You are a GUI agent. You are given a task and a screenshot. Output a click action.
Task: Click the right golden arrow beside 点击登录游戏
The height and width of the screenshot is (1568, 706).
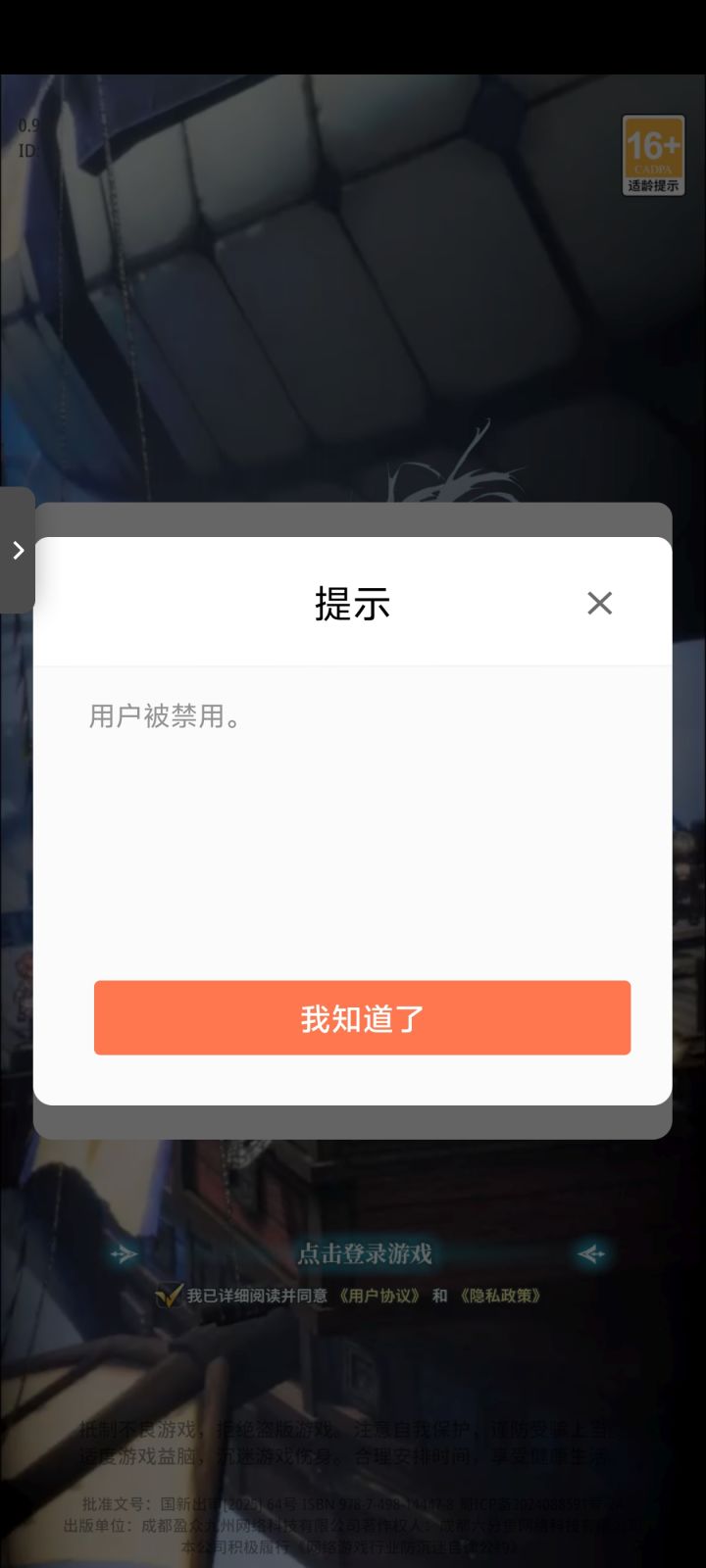tap(589, 1254)
